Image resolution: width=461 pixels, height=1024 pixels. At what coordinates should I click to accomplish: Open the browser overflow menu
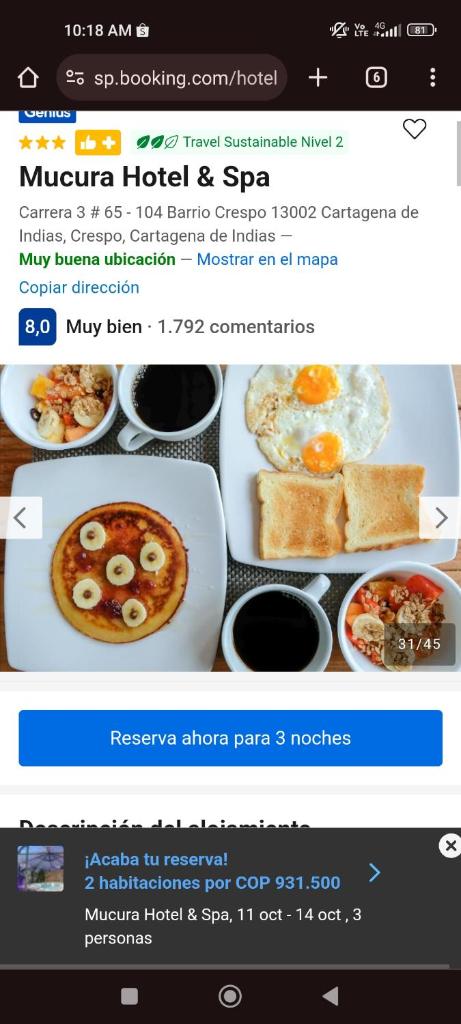coord(432,78)
